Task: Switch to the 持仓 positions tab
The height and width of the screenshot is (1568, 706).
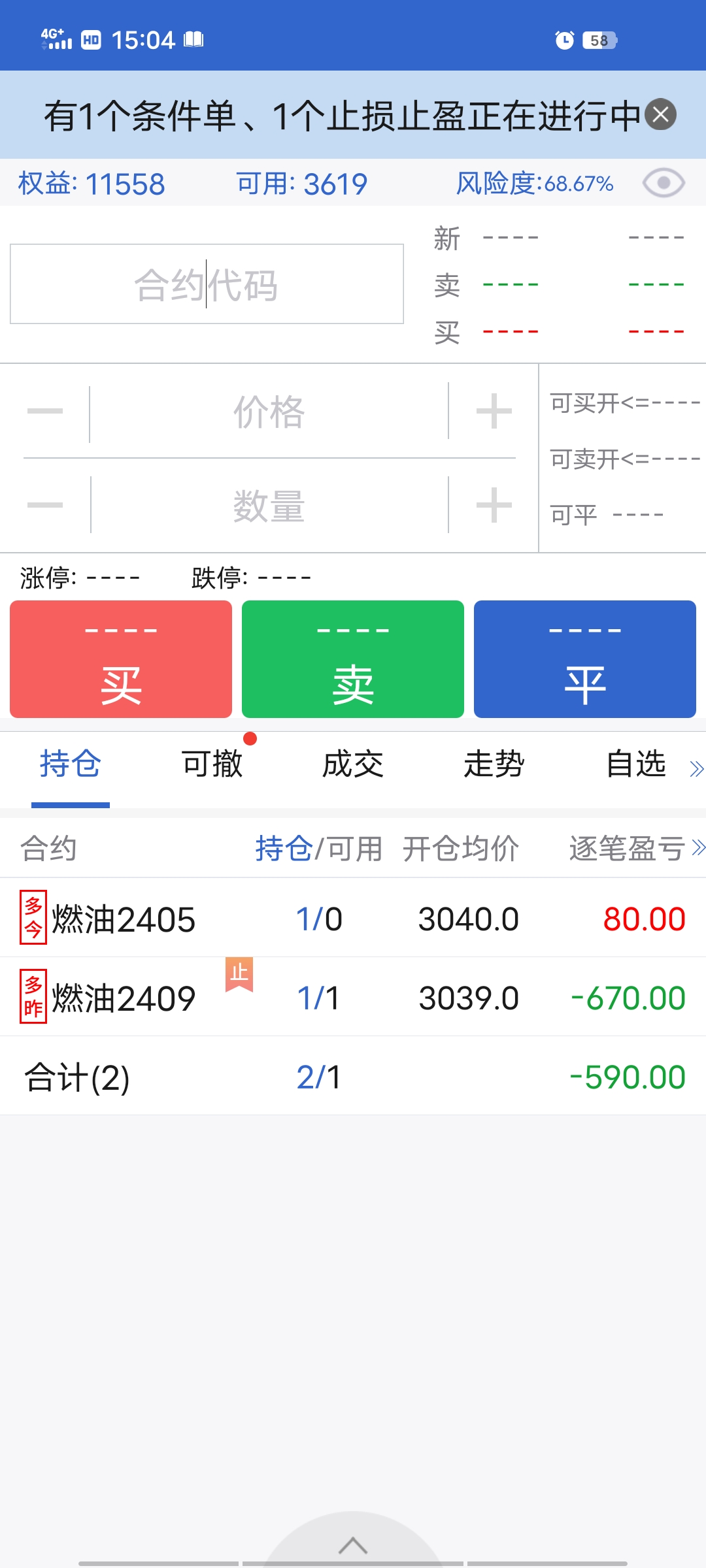Action: coord(71,764)
